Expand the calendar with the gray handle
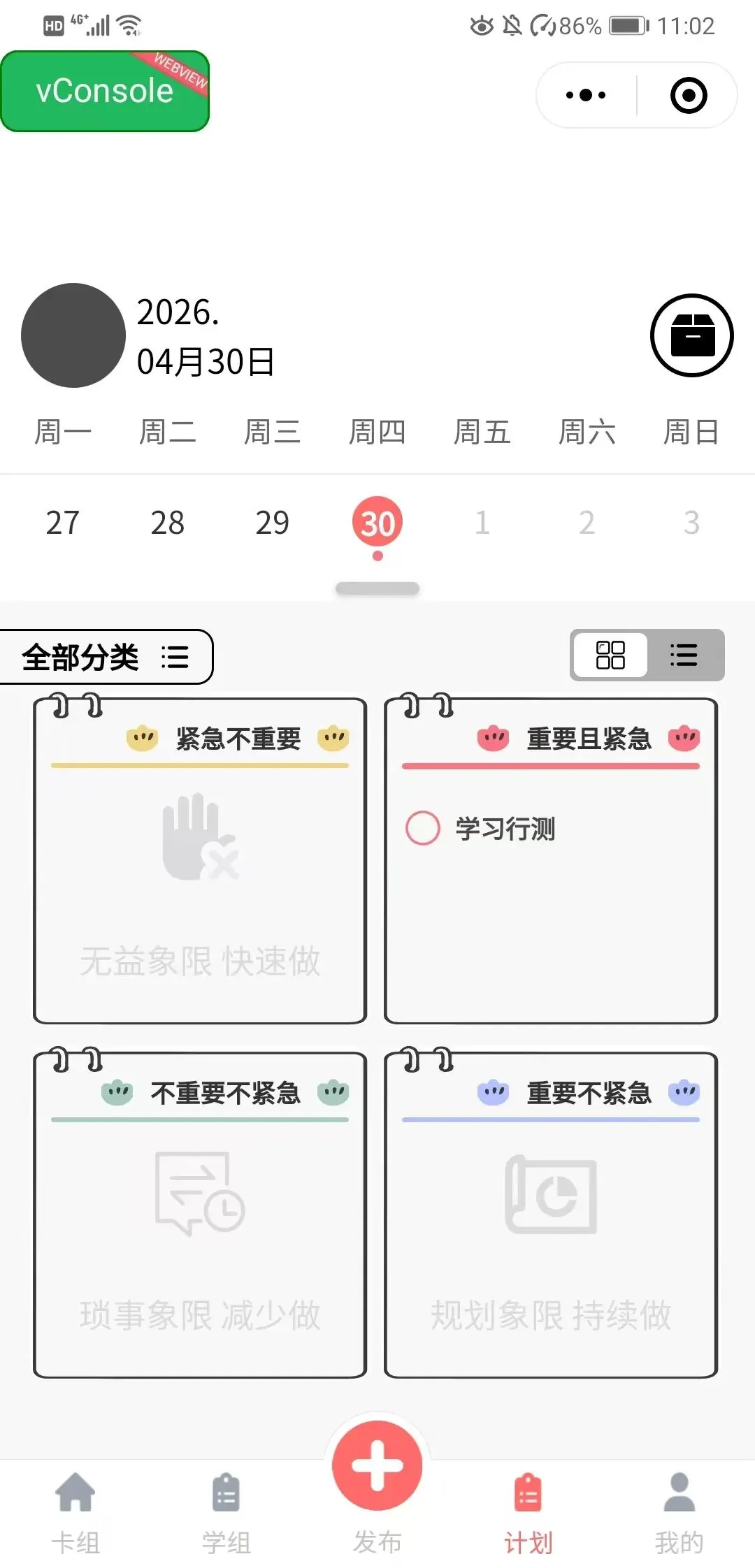This screenshot has height=1568, width=755. (377, 588)
